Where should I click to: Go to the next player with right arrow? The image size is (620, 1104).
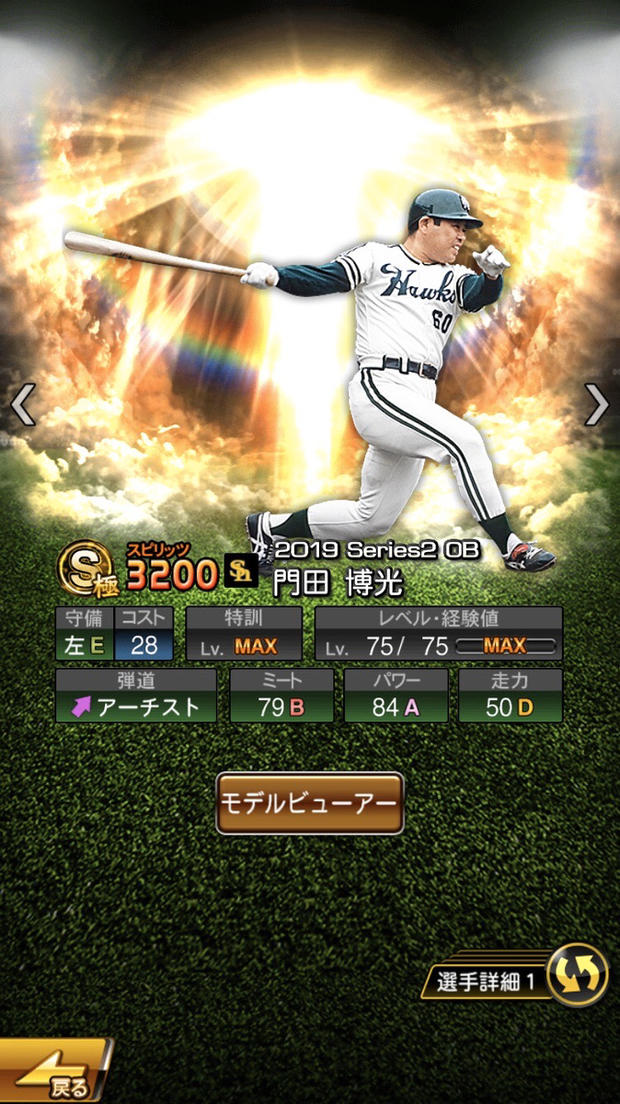coord(597,404)
